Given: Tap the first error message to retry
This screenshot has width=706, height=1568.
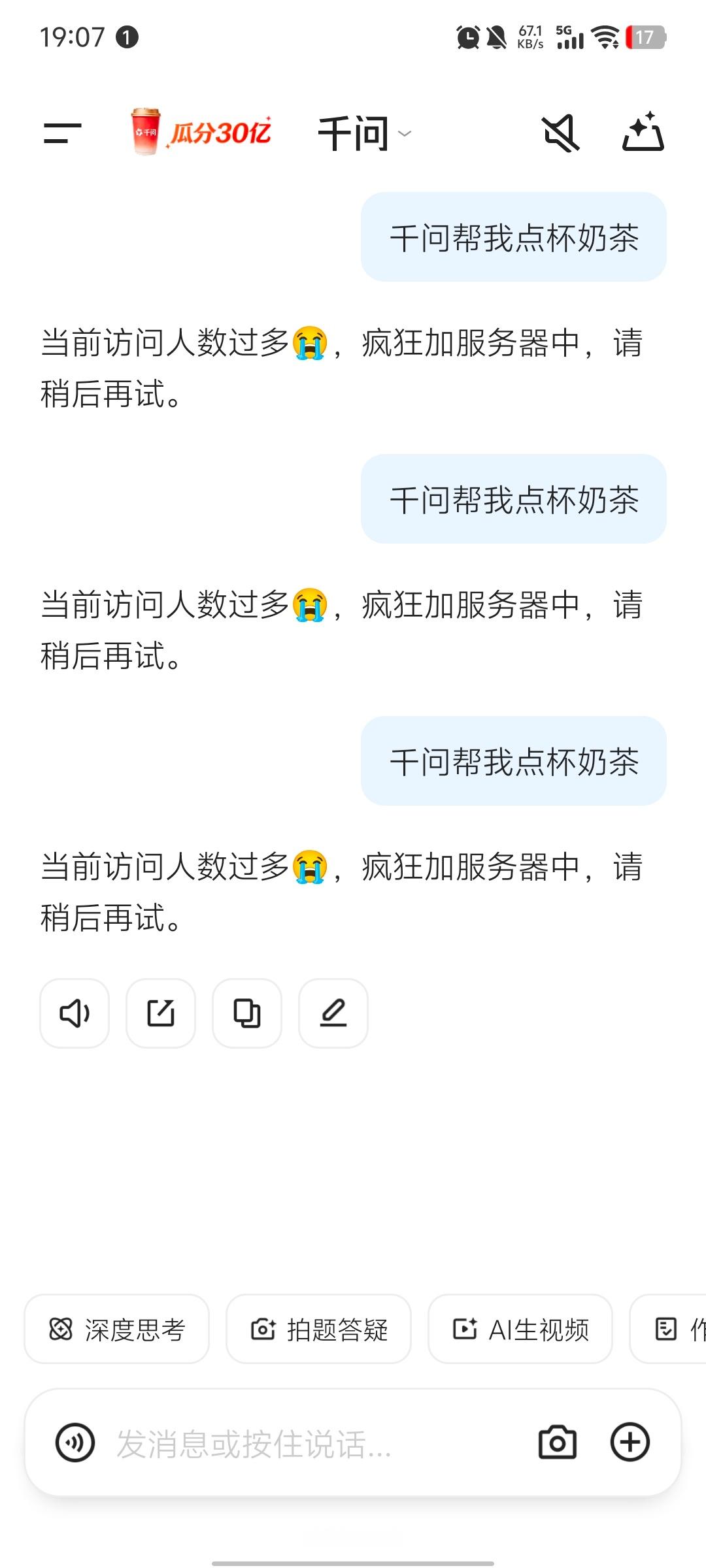Looking at the screenshot, I should click(x=340, y=366).
